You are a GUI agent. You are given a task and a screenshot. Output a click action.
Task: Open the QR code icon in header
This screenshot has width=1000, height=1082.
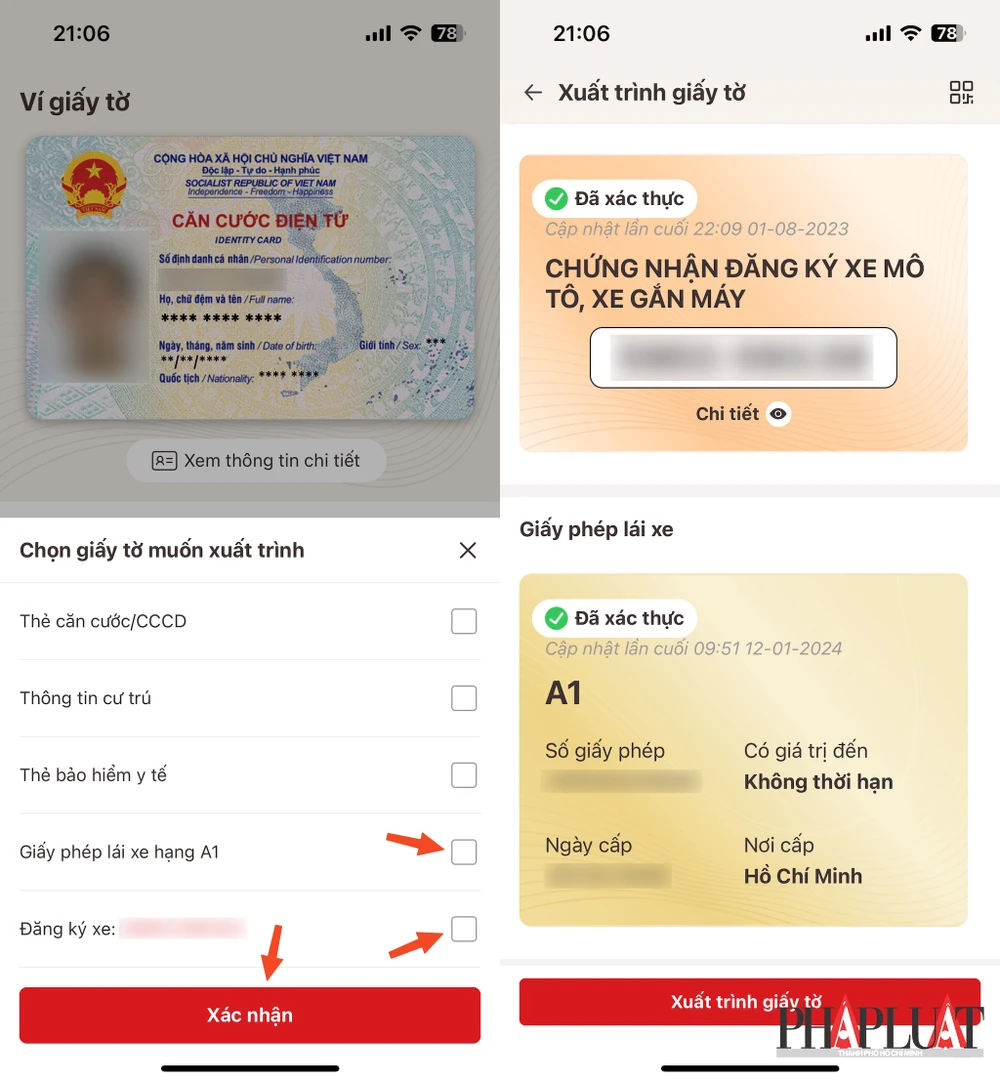click(x=961, y=93)
